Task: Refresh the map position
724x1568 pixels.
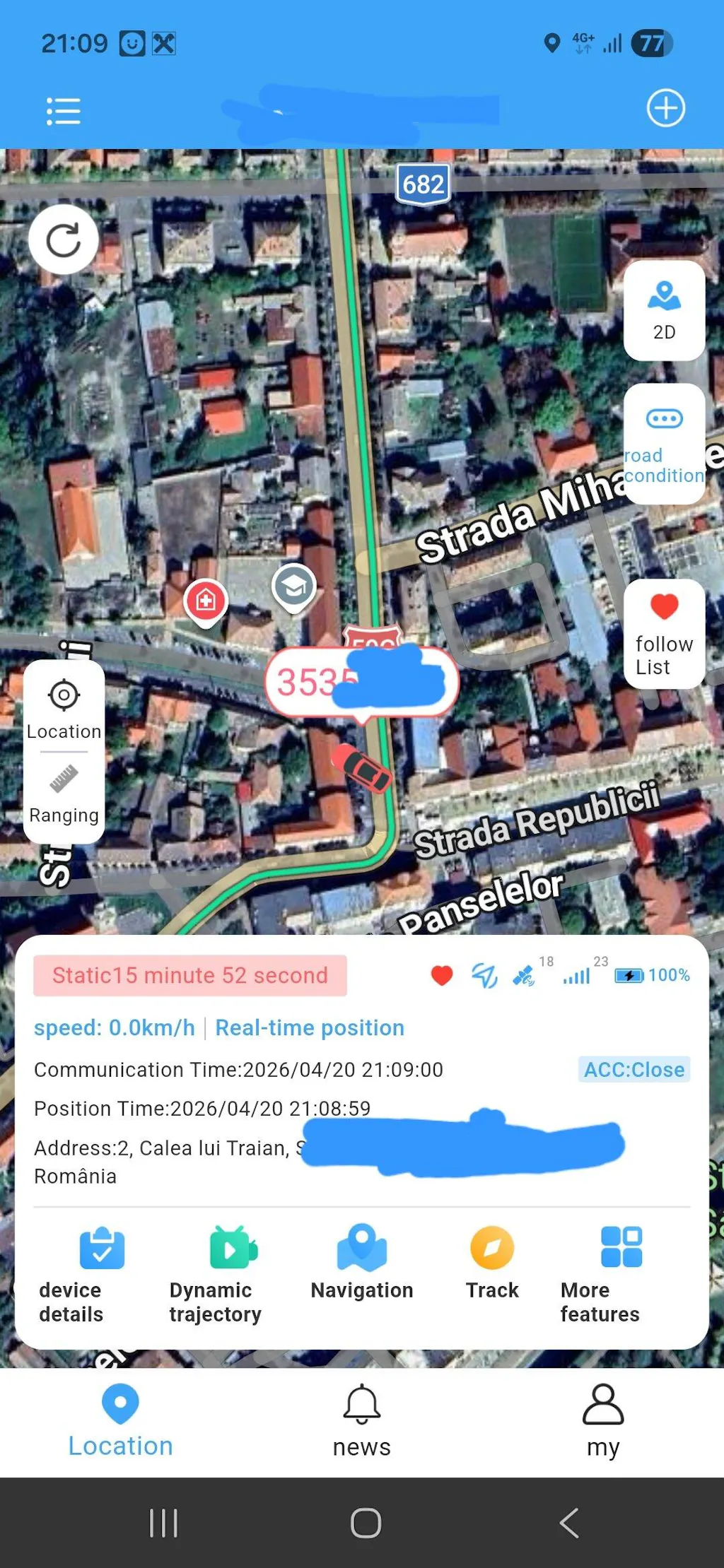Action: [64, 240]
